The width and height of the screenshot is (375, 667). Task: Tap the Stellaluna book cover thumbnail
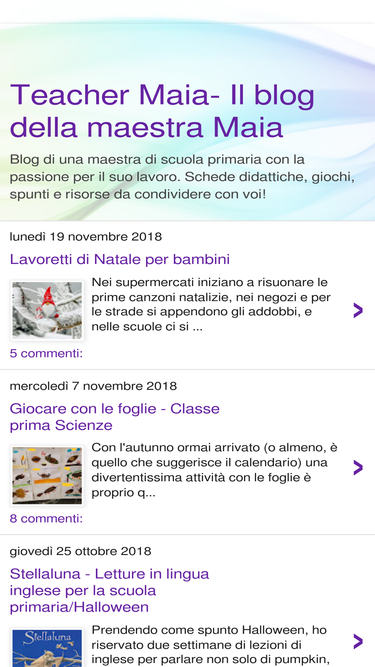tap(47, 647)
